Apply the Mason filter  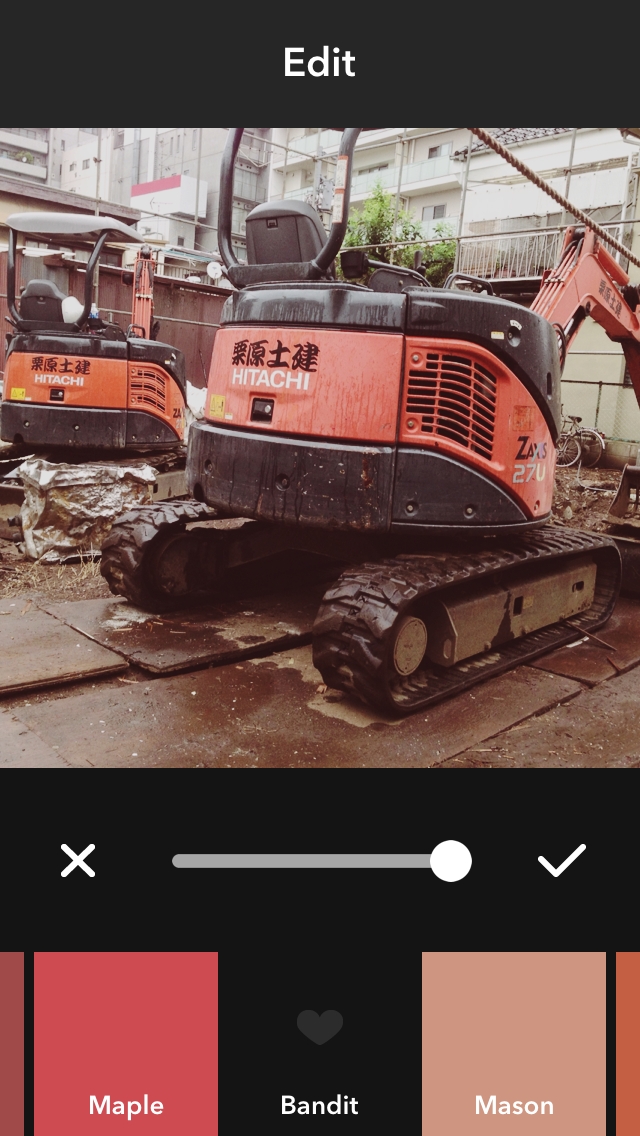(x=514, y=1043)
